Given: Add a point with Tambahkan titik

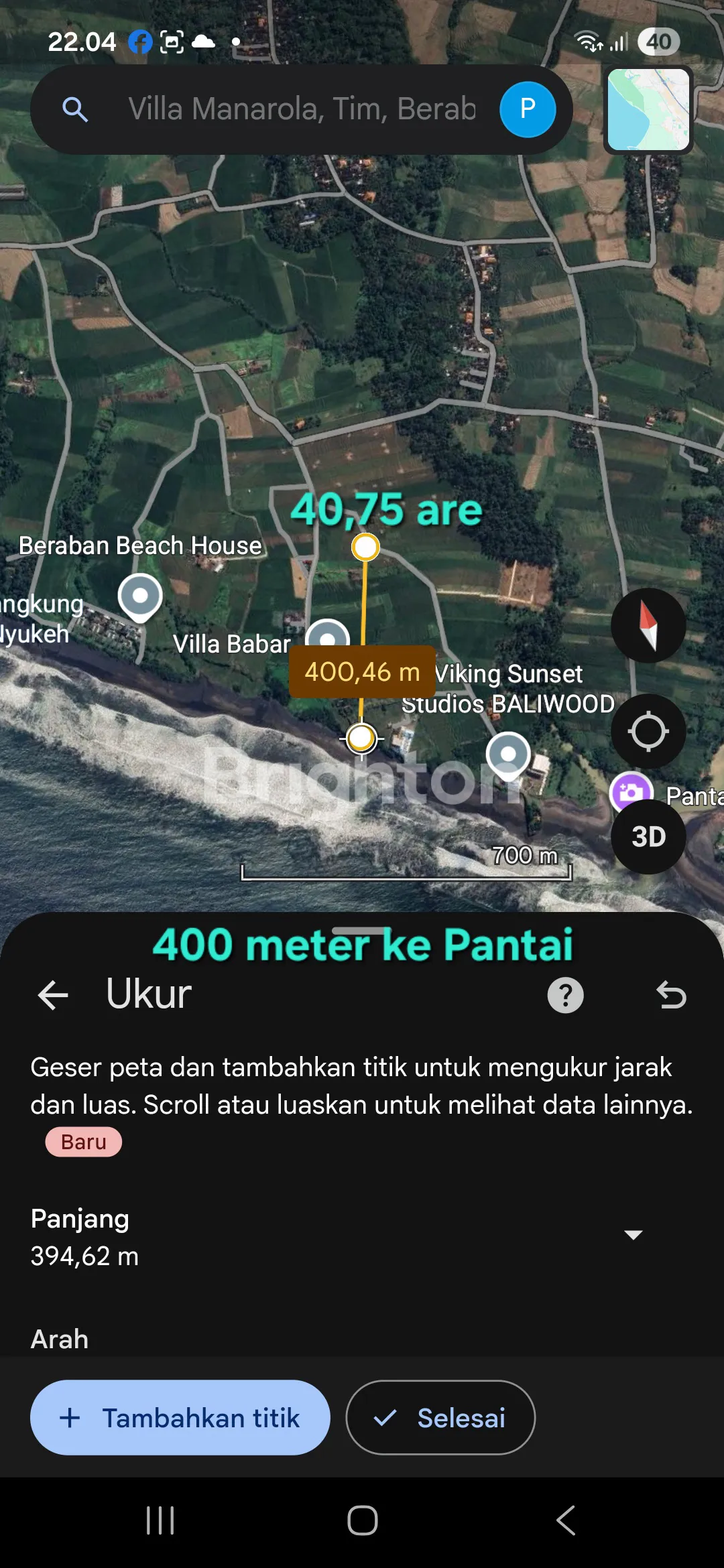Looking at the screenshot, I should pyautogui.click(x=180, y=1417).
